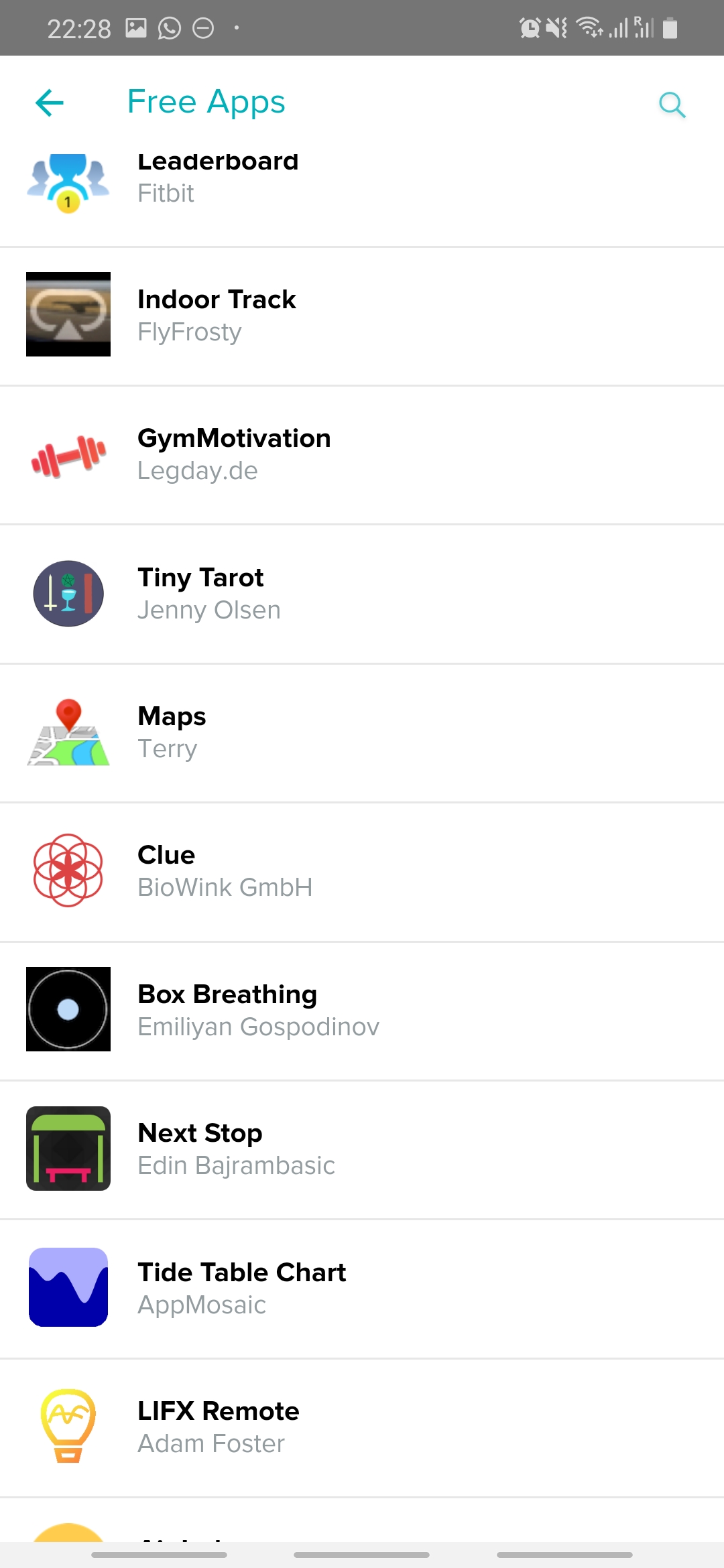Go back from Free Apps

coord(50,103)
